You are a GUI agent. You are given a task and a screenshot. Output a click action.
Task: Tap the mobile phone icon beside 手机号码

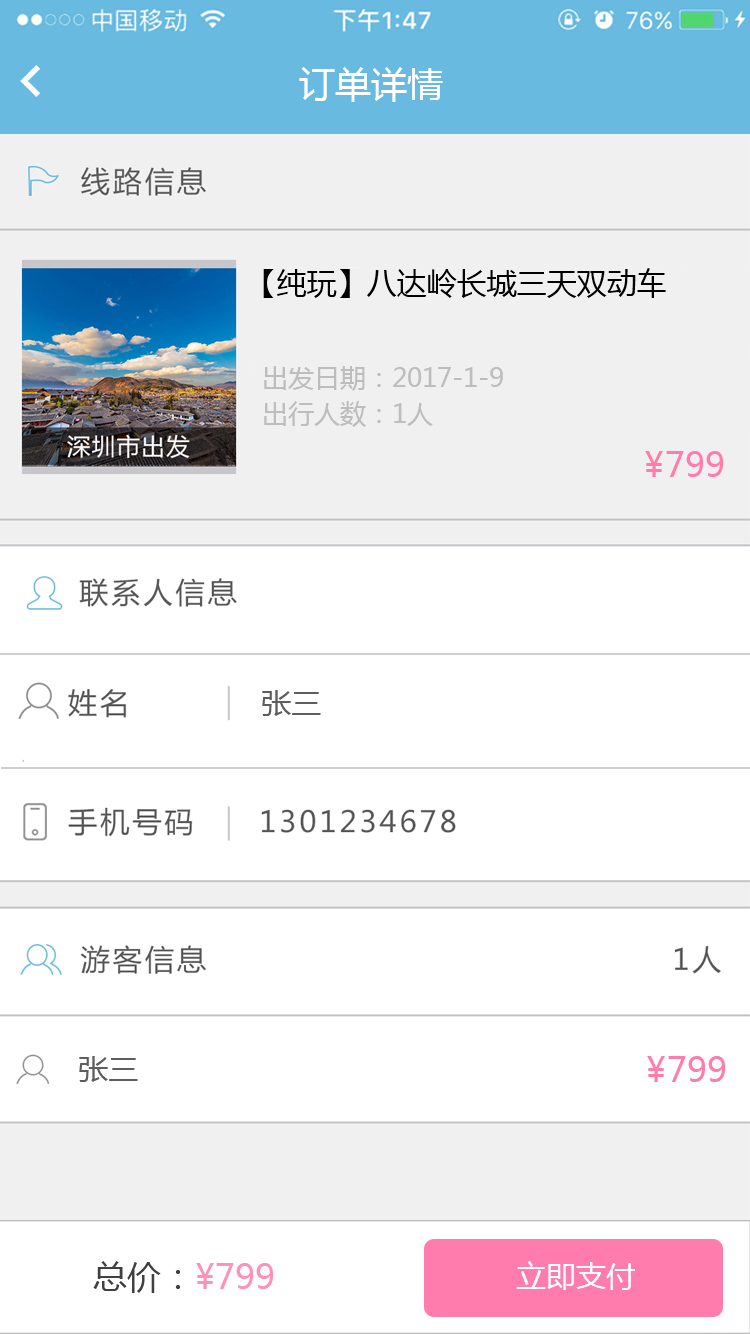[x=37, y=820]
